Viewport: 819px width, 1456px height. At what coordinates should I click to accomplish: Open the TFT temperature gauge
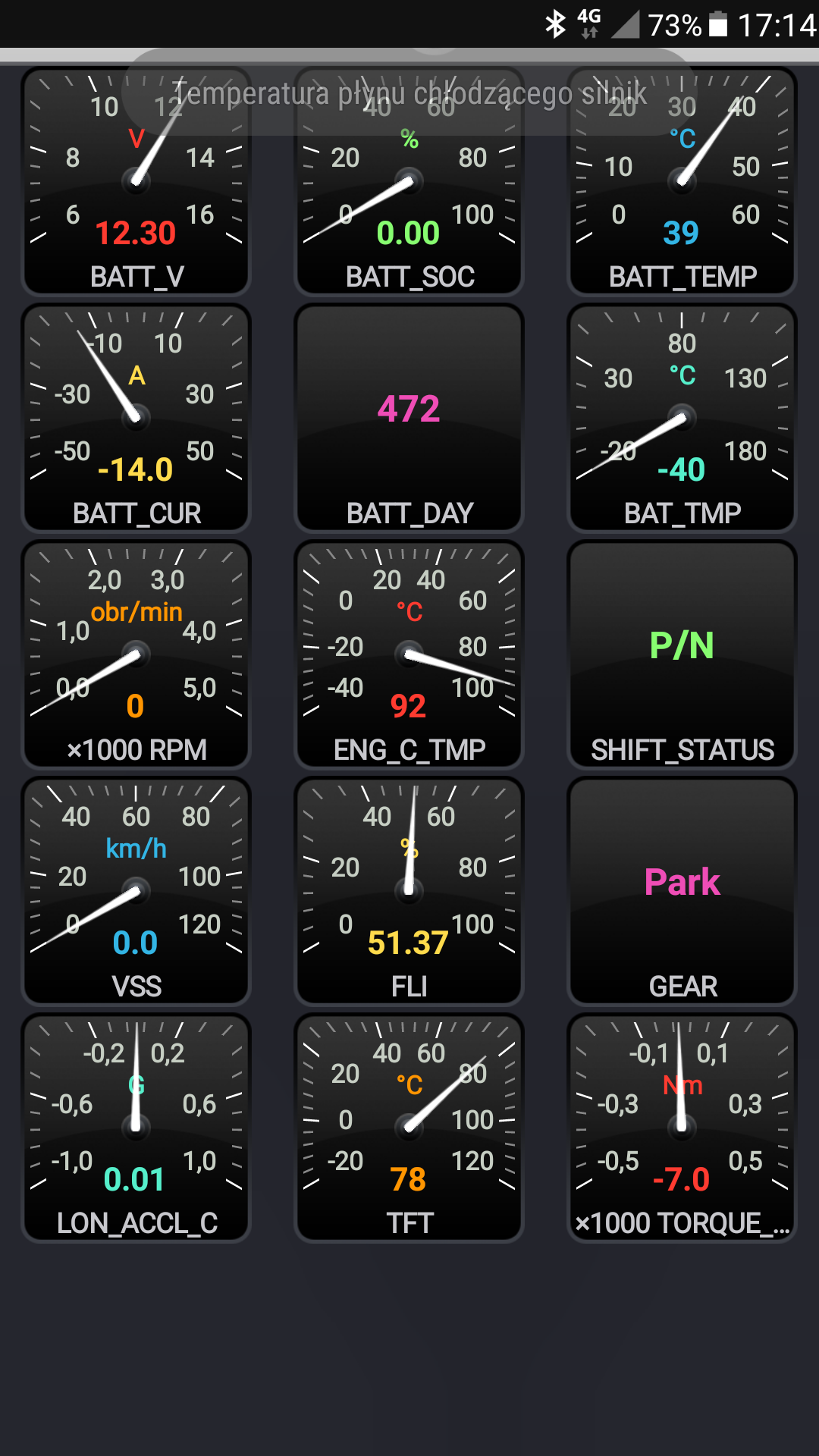pos(409,1128)
